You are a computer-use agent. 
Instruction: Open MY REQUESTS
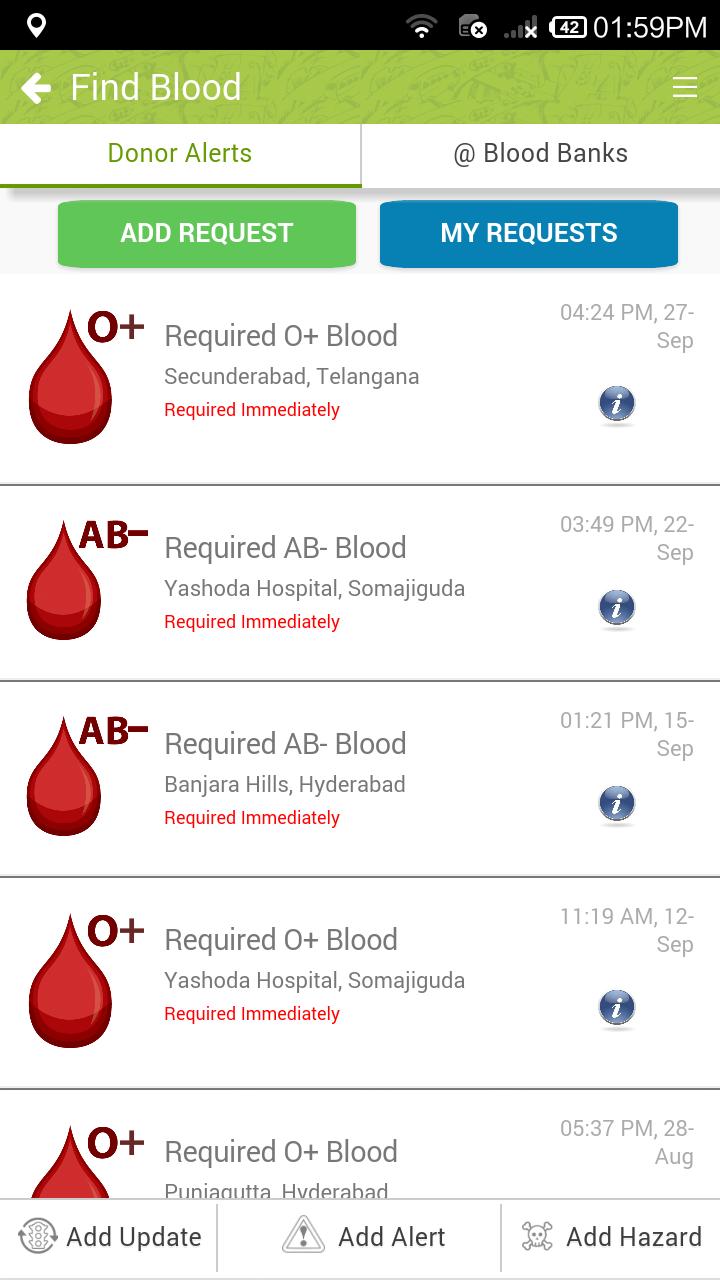pyautogui.click(x=529, y=234)
